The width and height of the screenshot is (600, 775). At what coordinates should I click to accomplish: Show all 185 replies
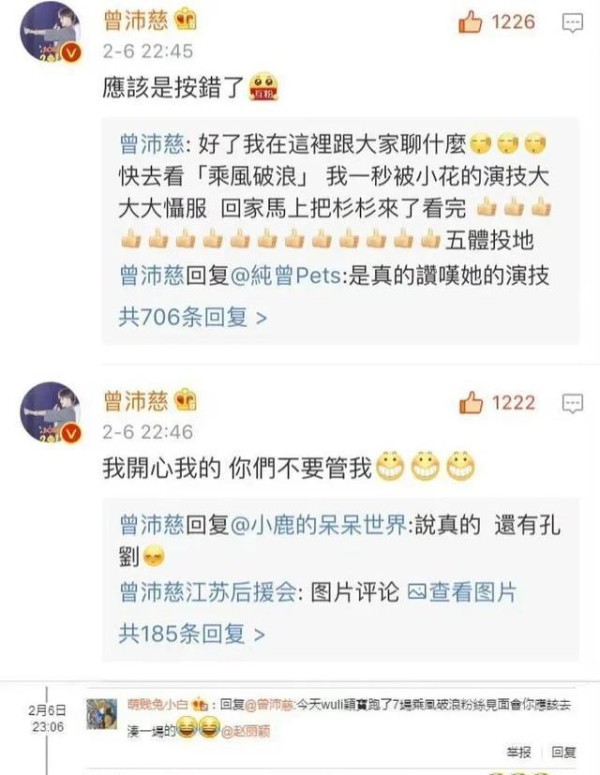(193, 632)
